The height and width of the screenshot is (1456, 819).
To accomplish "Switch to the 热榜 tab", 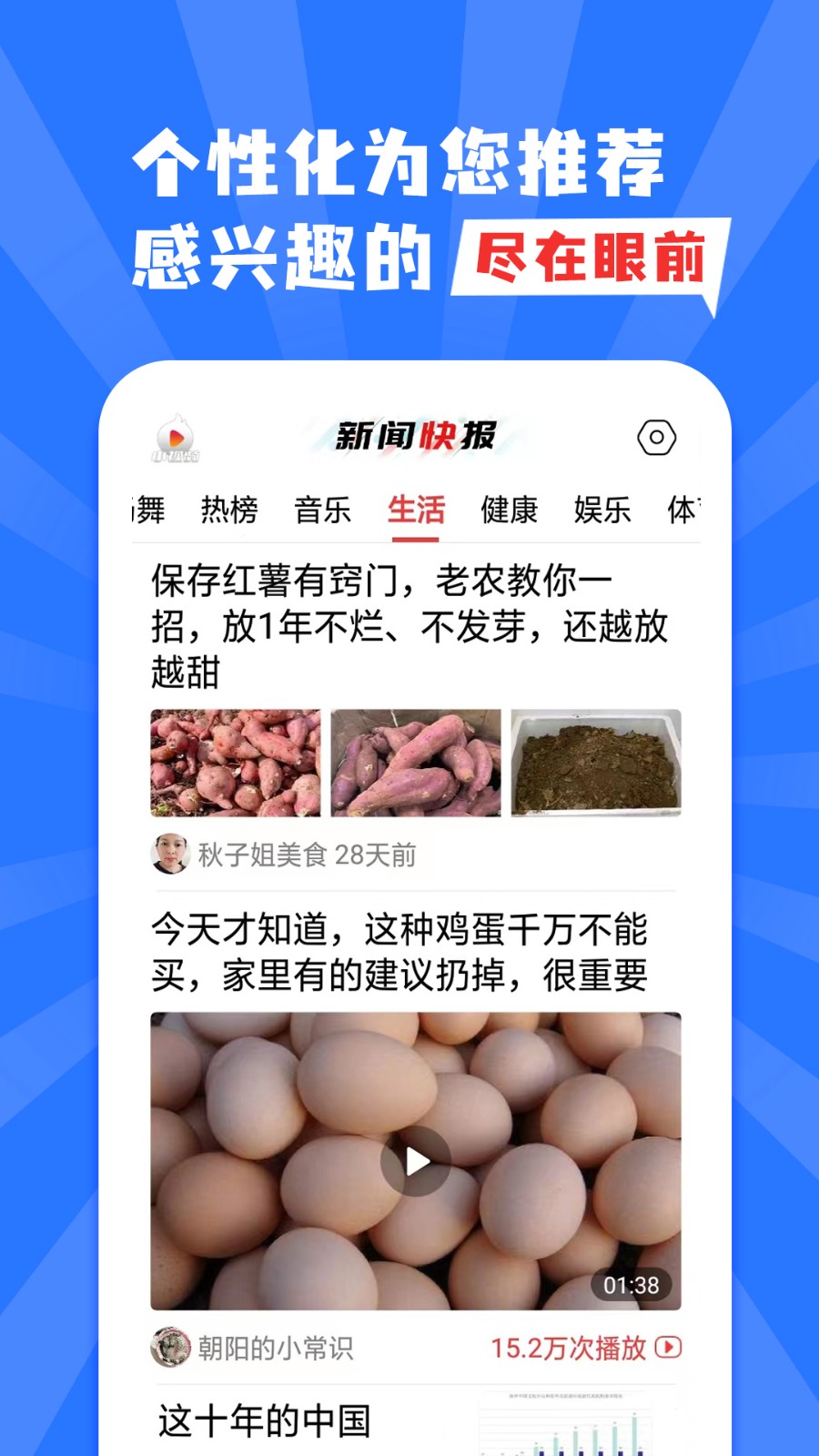I will coord(229,510).
